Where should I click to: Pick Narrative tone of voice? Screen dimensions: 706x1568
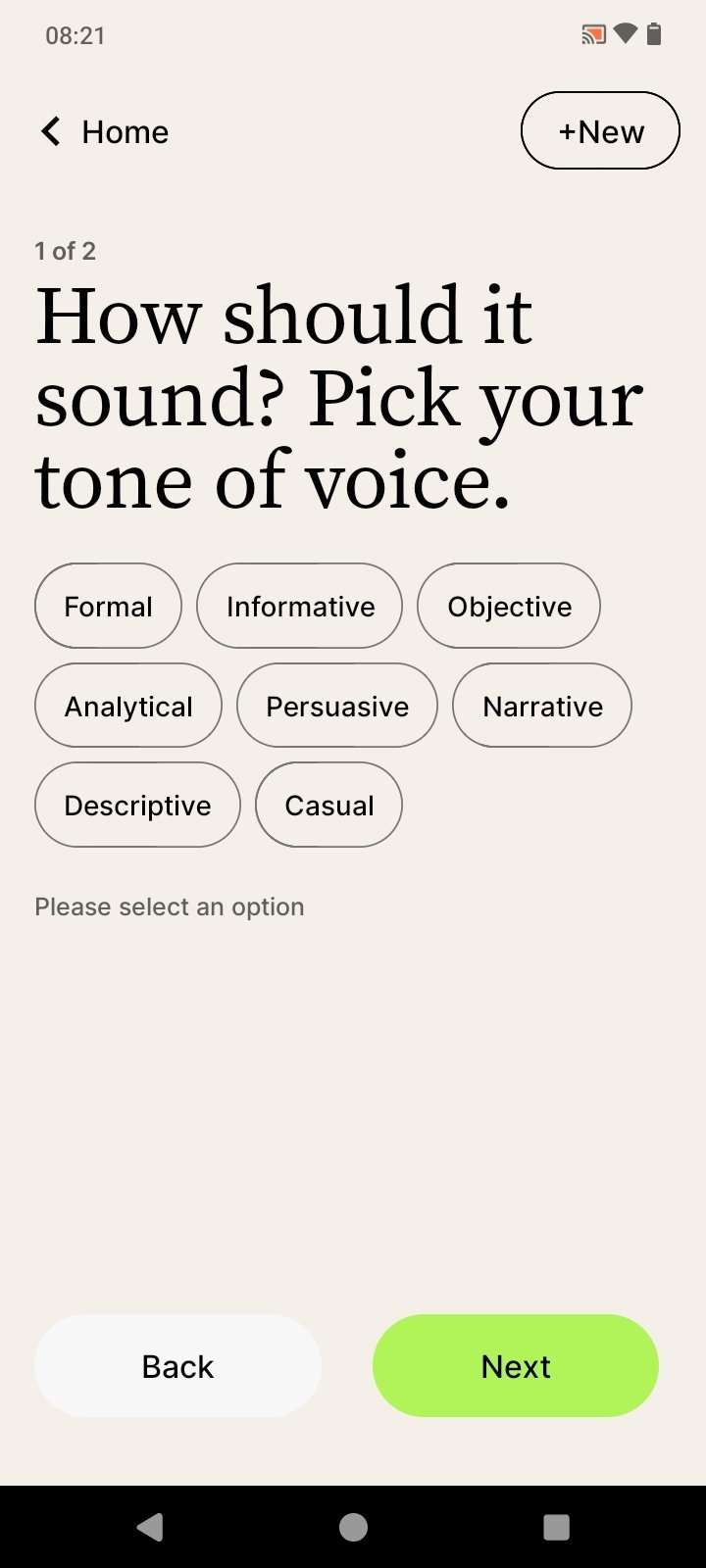pyautogui.click(x=542, y=707)
